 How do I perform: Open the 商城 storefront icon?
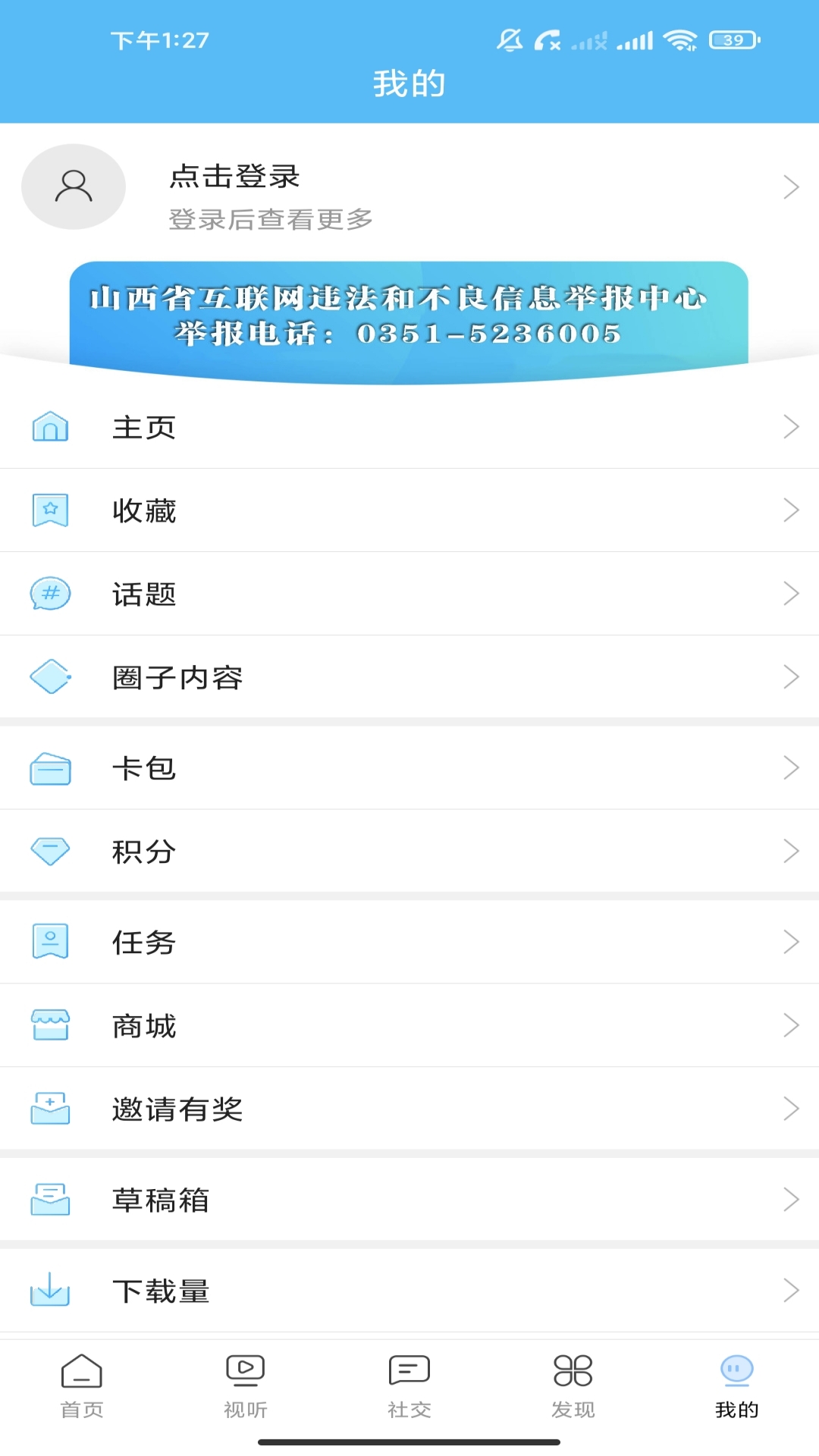(x=50, y=1026)
